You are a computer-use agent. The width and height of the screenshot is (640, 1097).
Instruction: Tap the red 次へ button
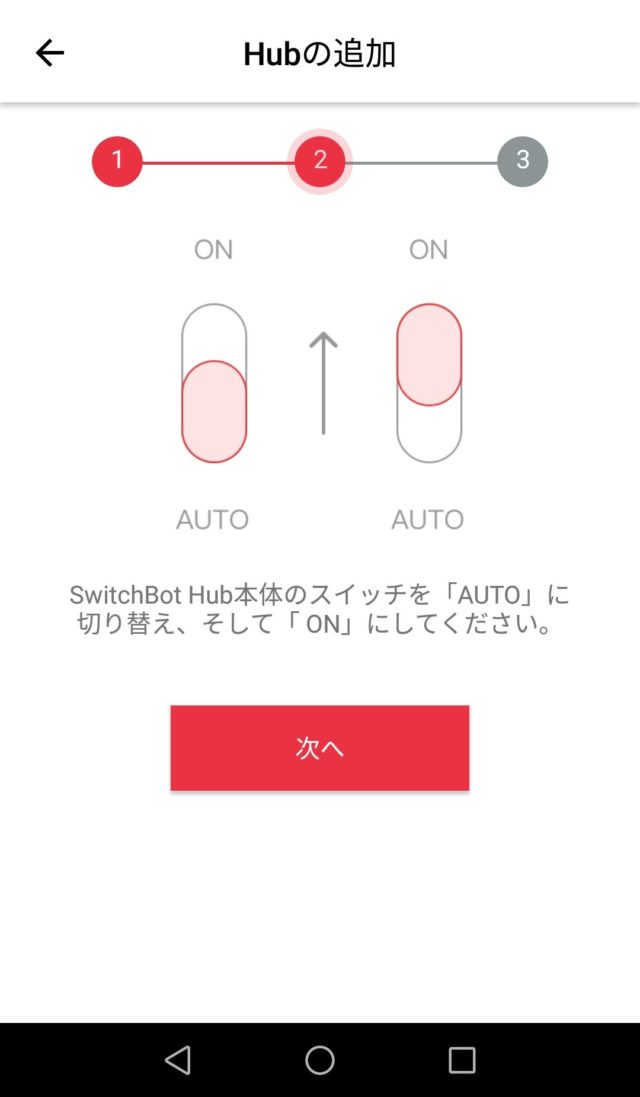click(320, 748)
